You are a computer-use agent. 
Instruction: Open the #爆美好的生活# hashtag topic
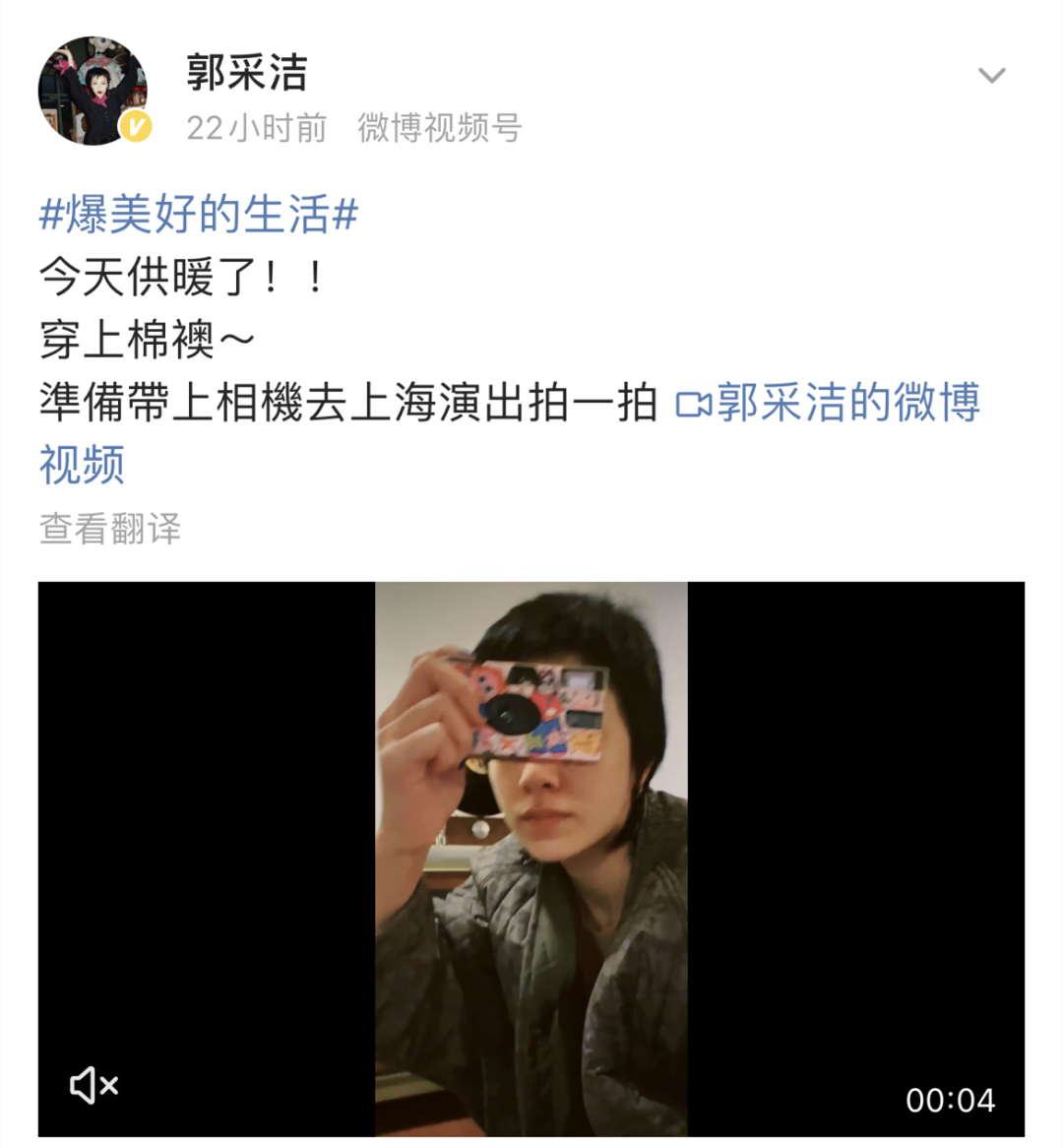(199, 215)
